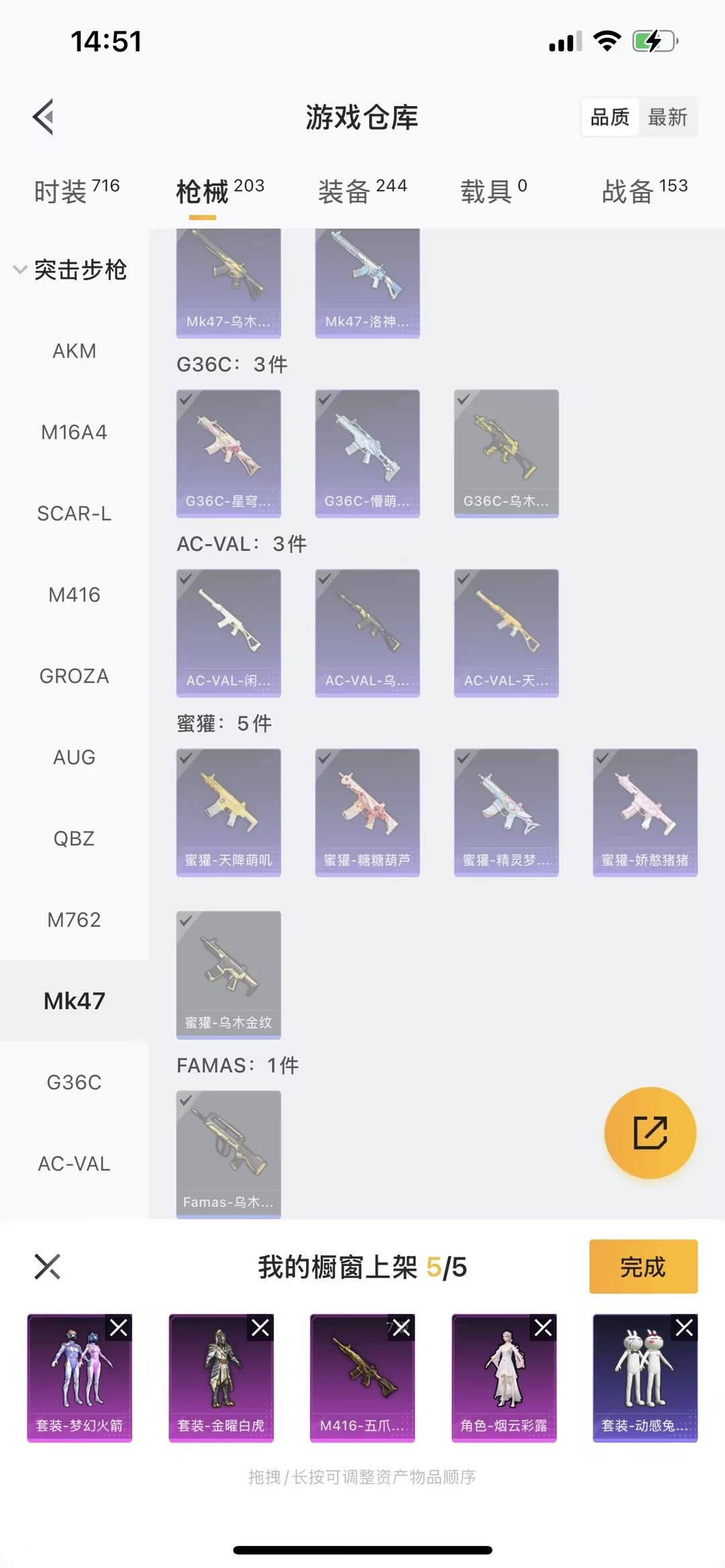
Task: Select GROZA in the side list
Action: click(75, 676)
